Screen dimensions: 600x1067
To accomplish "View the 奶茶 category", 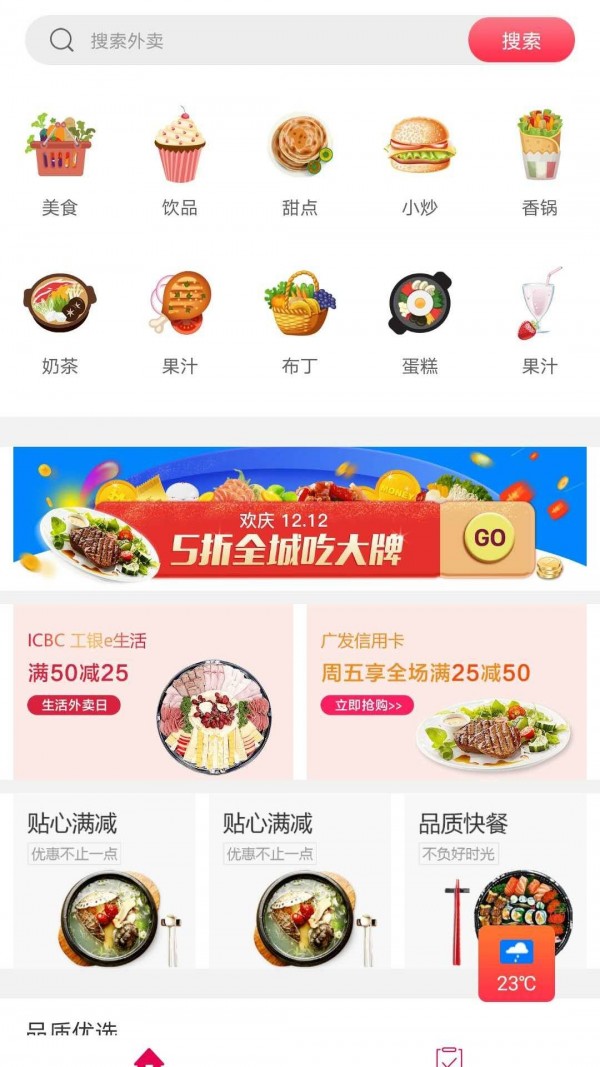I will click(x=60, y=323).
